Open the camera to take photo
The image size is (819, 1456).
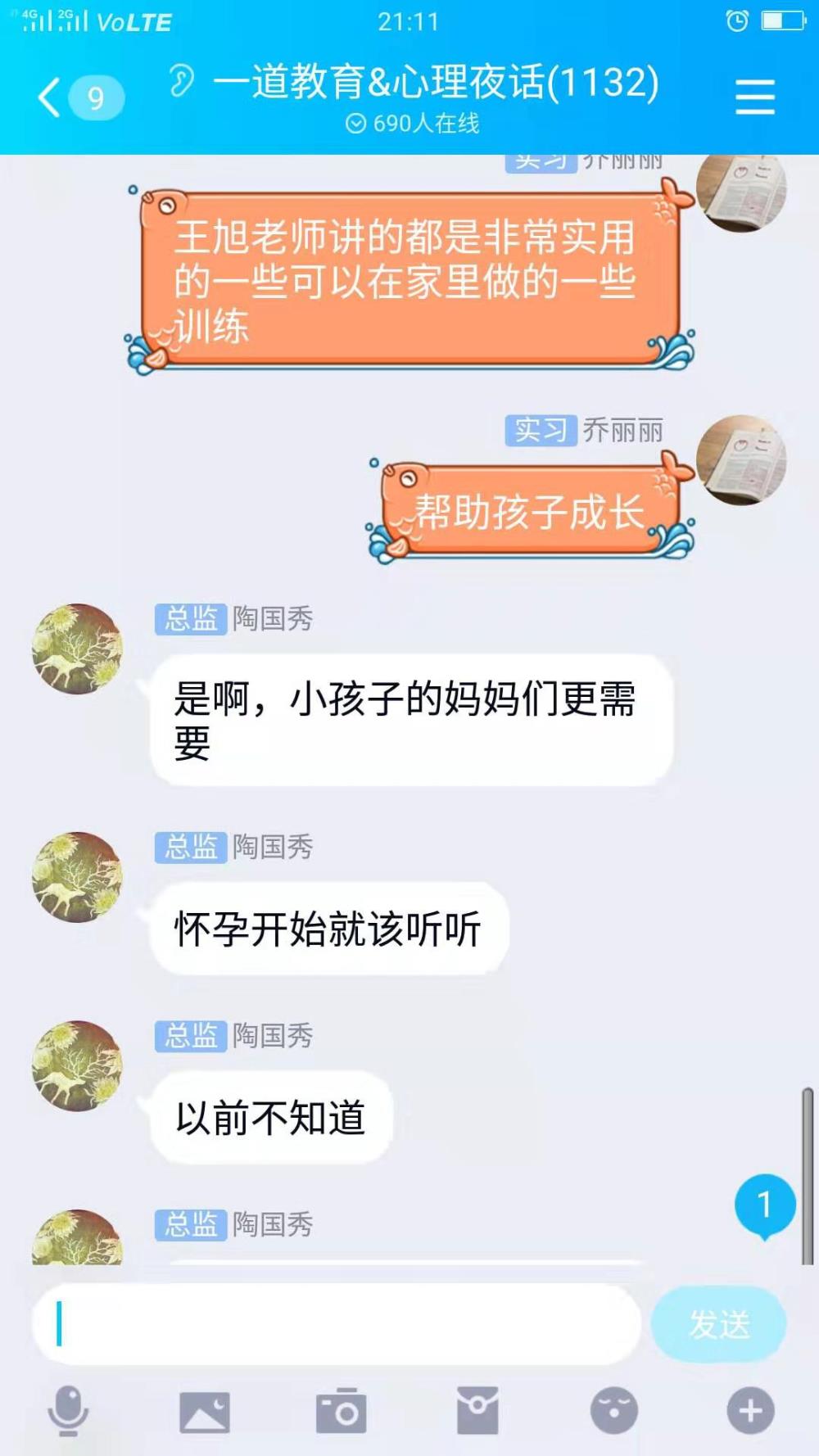click(x=341, y=1411)
